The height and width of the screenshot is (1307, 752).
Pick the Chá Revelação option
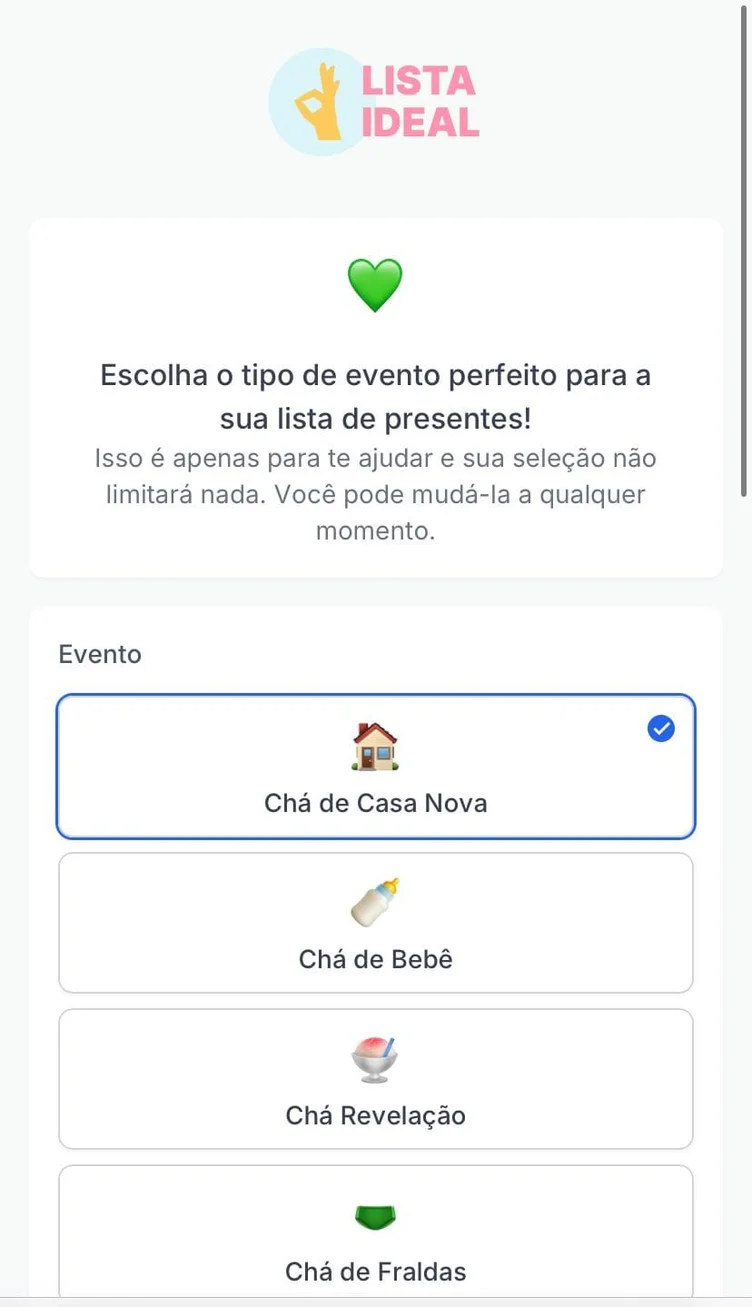(x=375, y=1078)
